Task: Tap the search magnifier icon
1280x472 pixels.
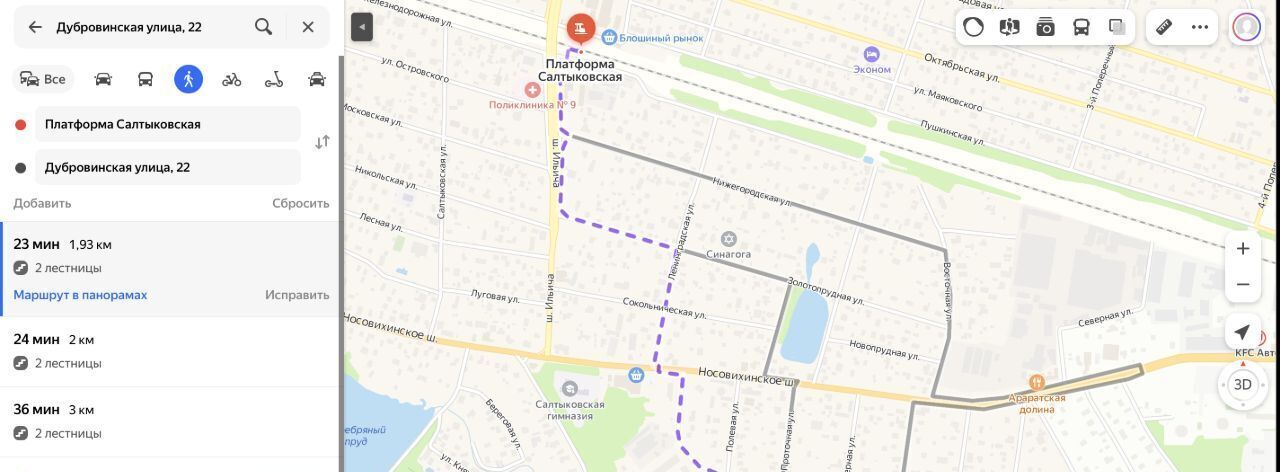Action: (x=264, y=27)
